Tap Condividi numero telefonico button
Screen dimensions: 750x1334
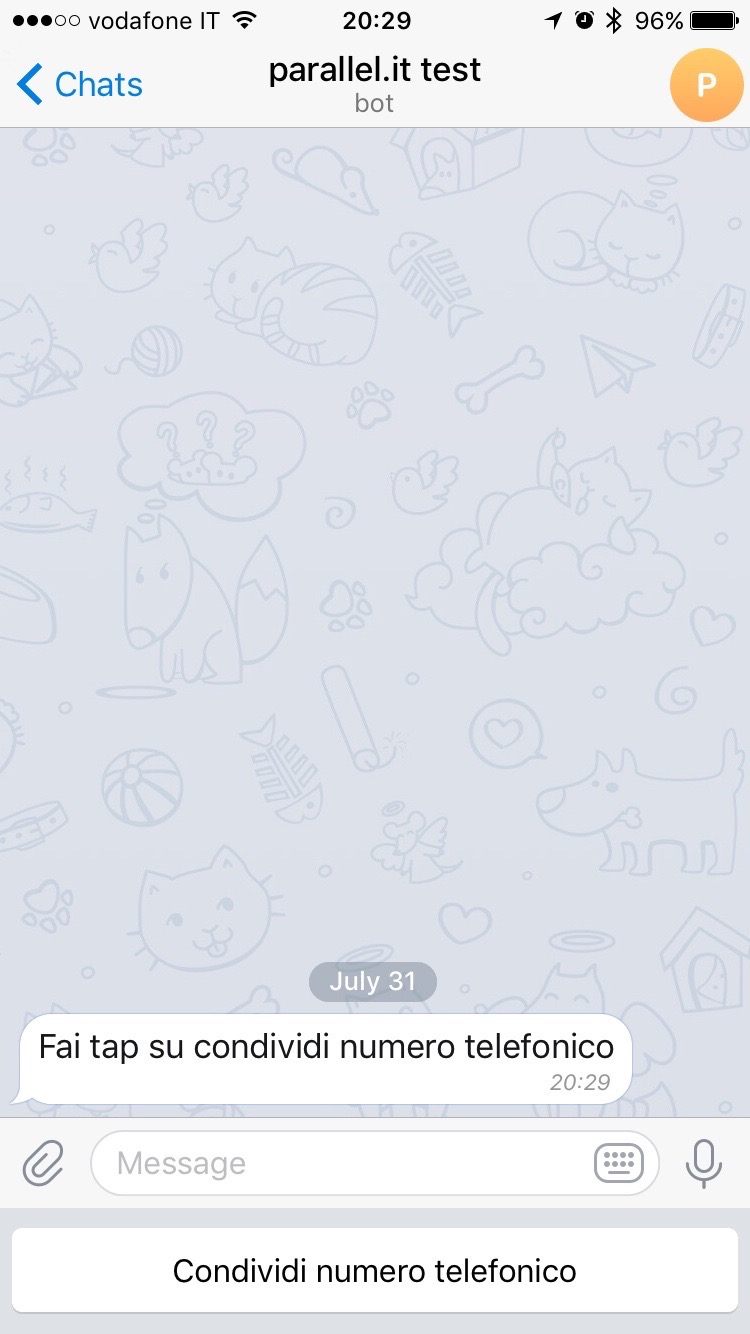click(375, 1271)
